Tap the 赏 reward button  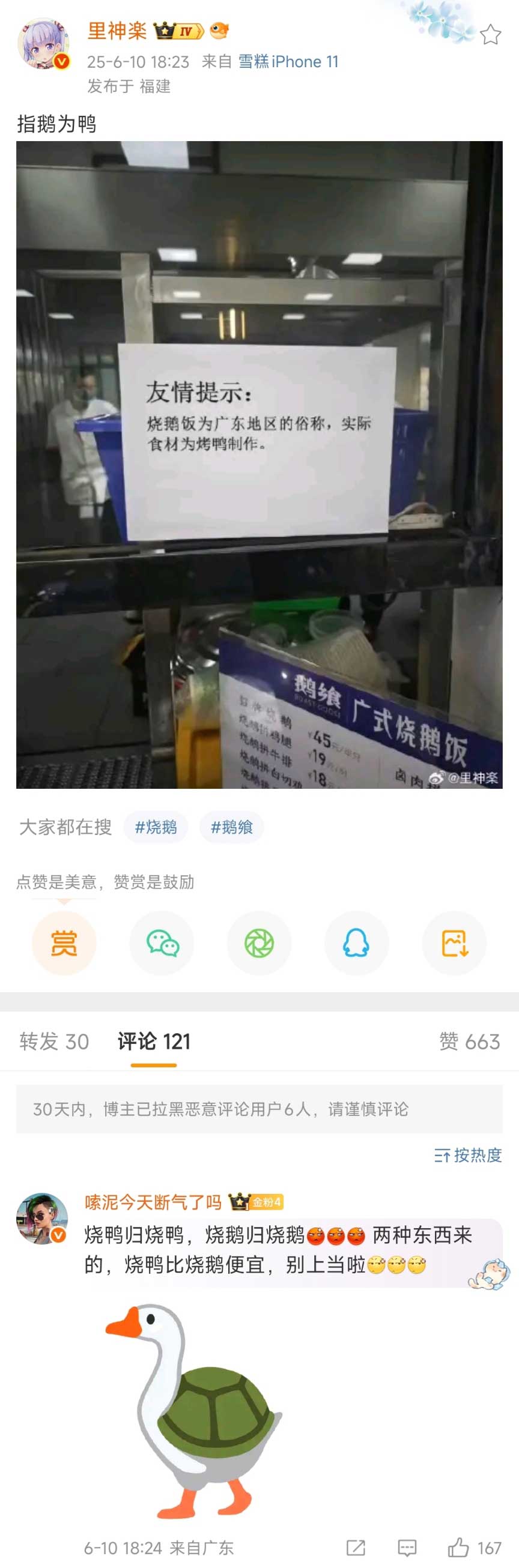pyautogui.click(x=64, y=943)
